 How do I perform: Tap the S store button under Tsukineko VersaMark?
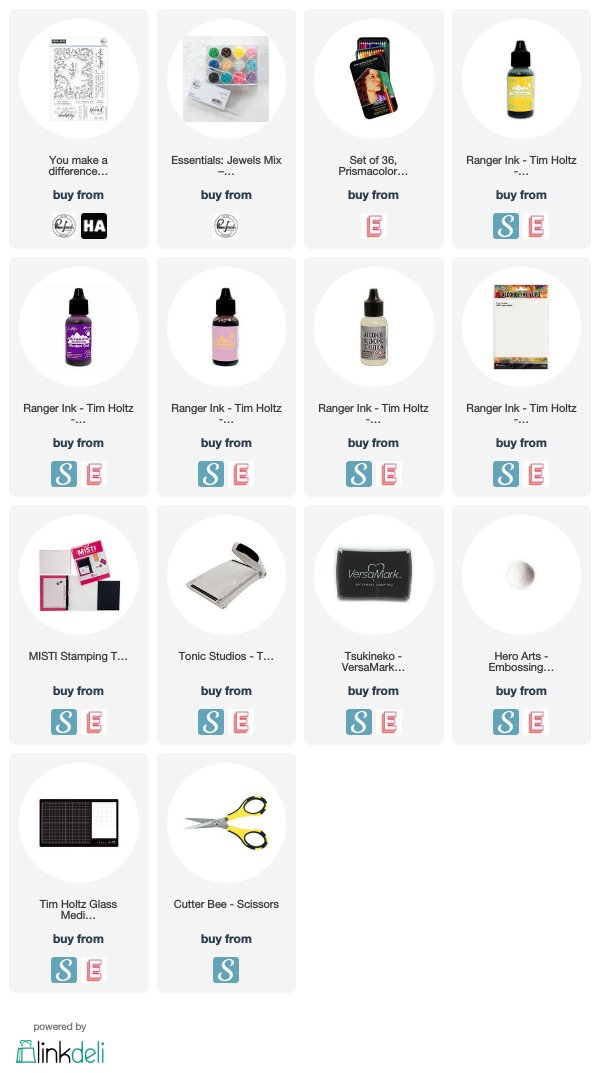[358, 722]
